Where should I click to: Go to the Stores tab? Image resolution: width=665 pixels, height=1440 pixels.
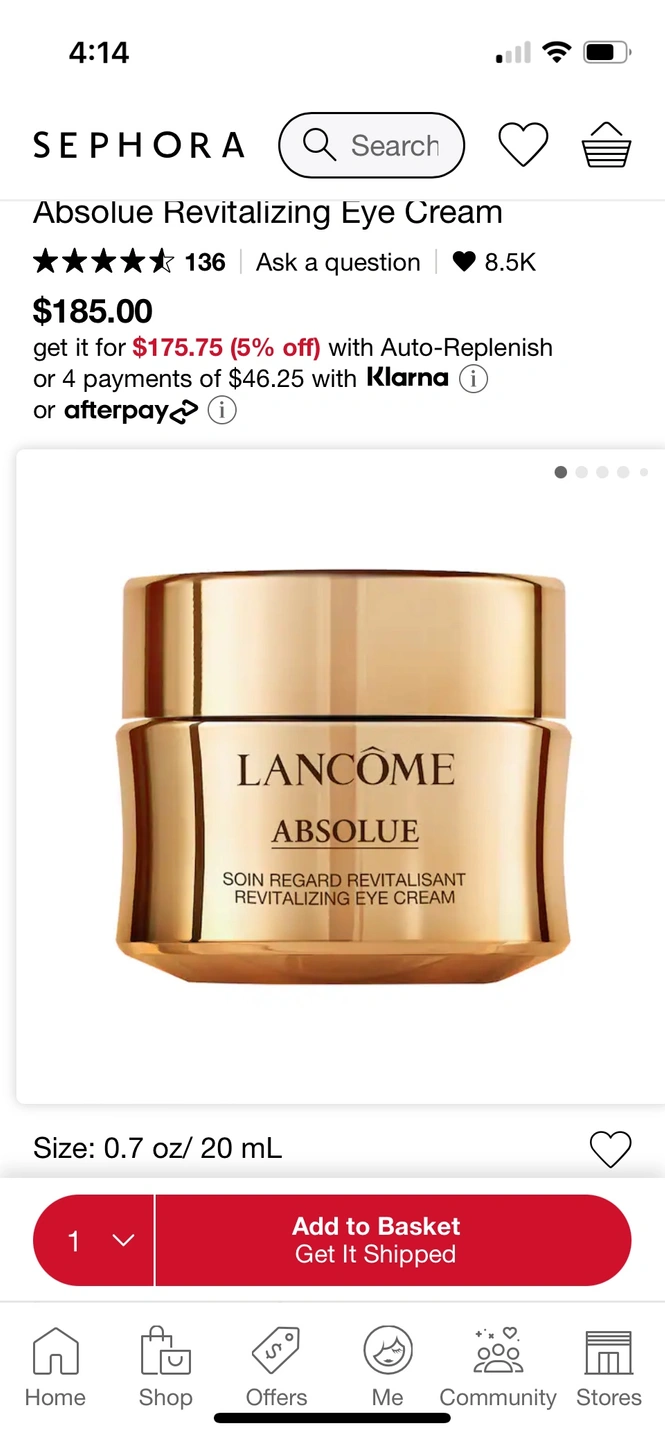click(608, 1367)
